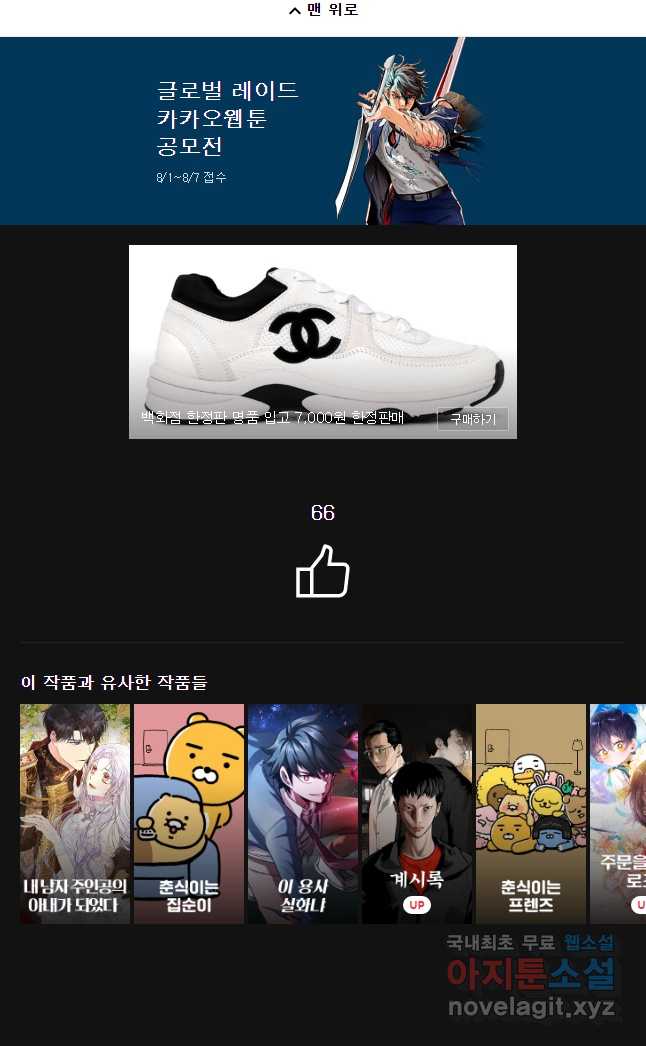This screenshot has width=646, height=1046.
Task: Open the 춘식이는 프렌즈 webtoon
Action: pyautogui.click(x=531, y=813)
